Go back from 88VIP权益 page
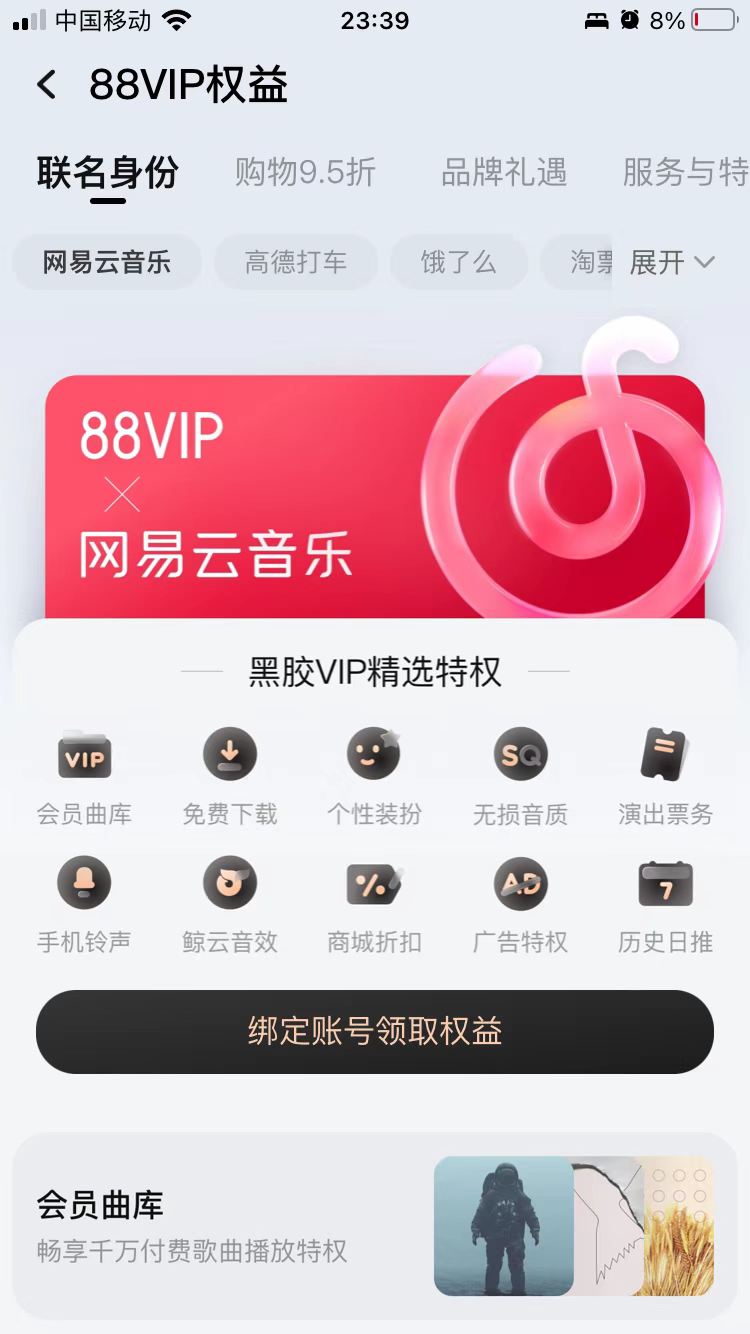 click(47, 85)
